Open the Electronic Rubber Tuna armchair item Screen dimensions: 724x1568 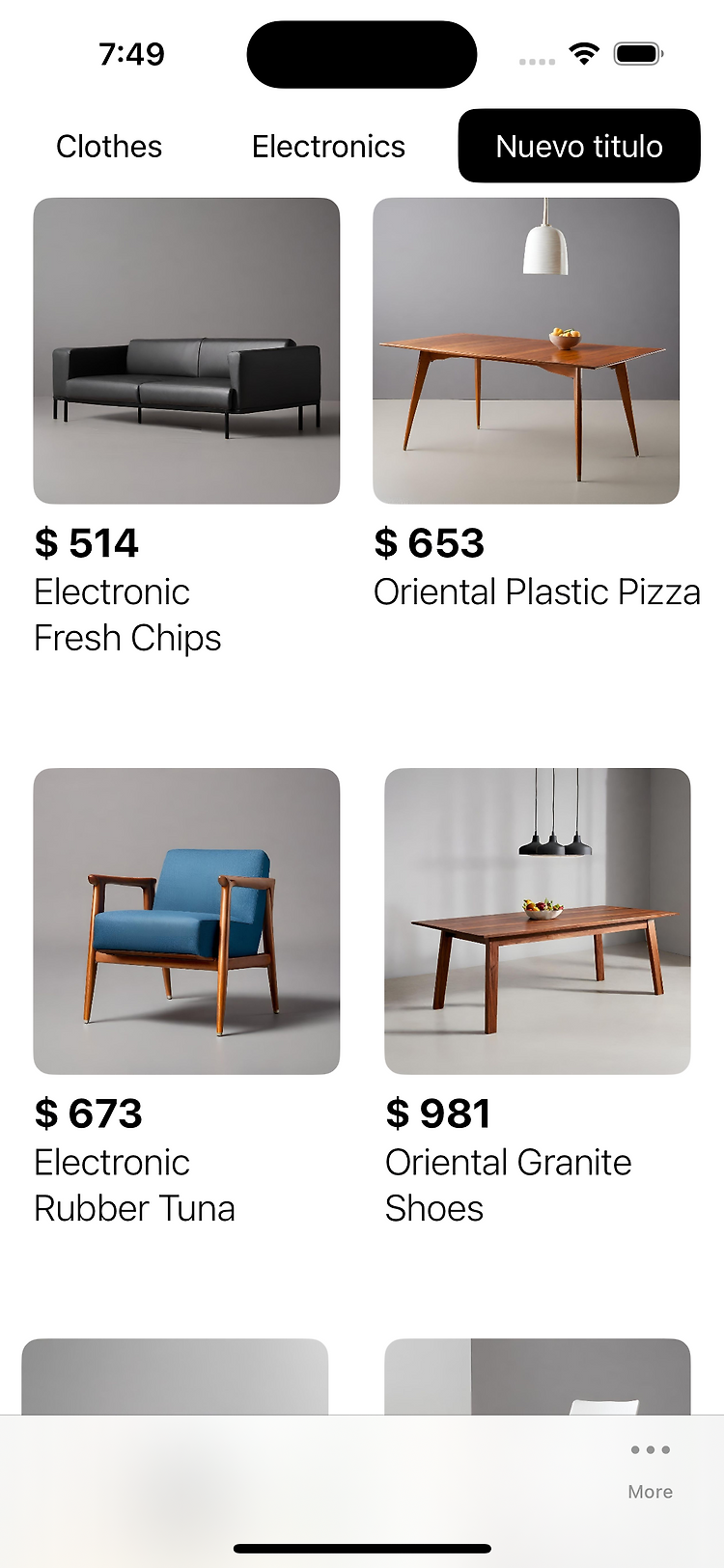(186, 998)
